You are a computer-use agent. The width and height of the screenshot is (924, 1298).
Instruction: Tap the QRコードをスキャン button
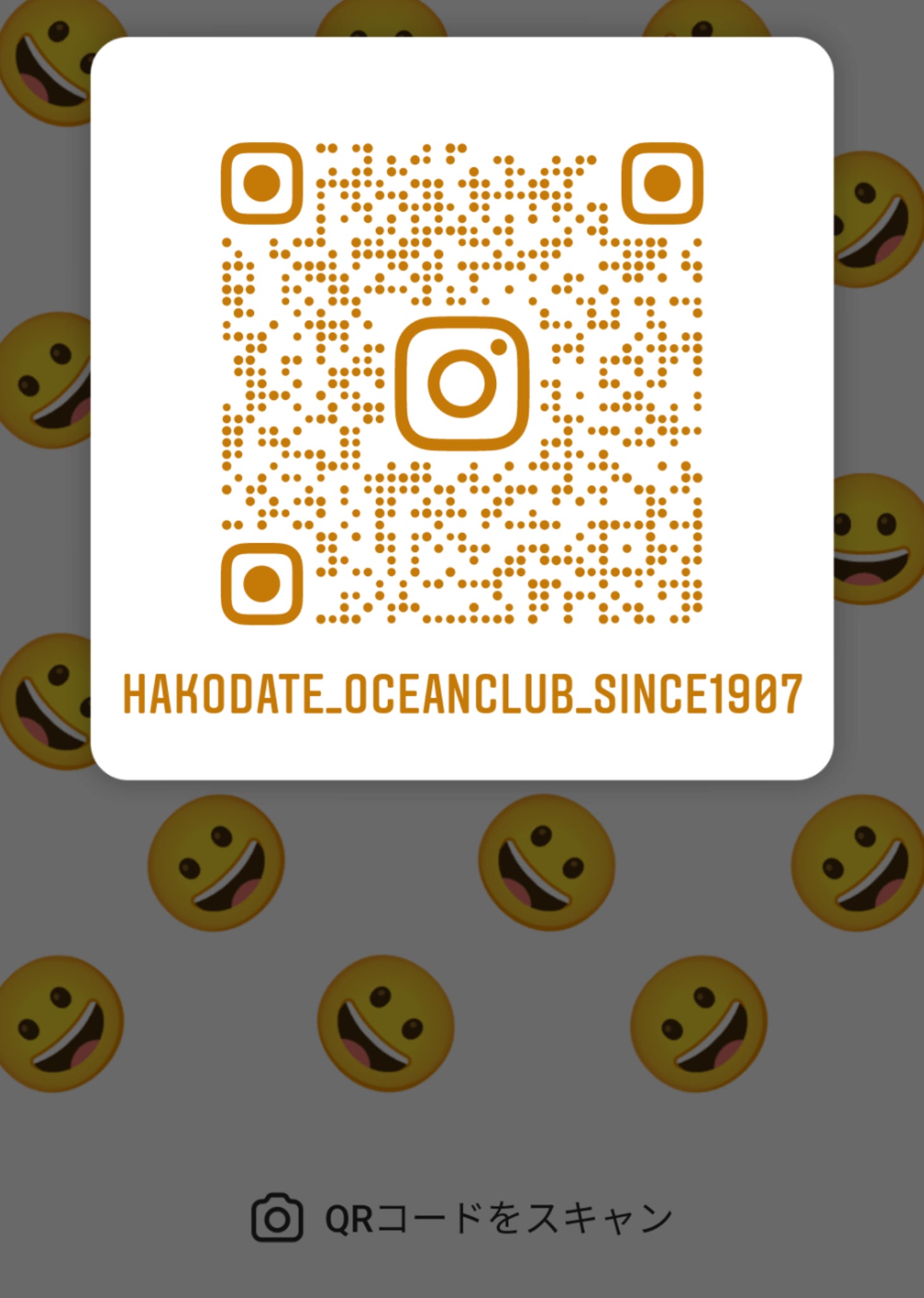[462, 1218]
